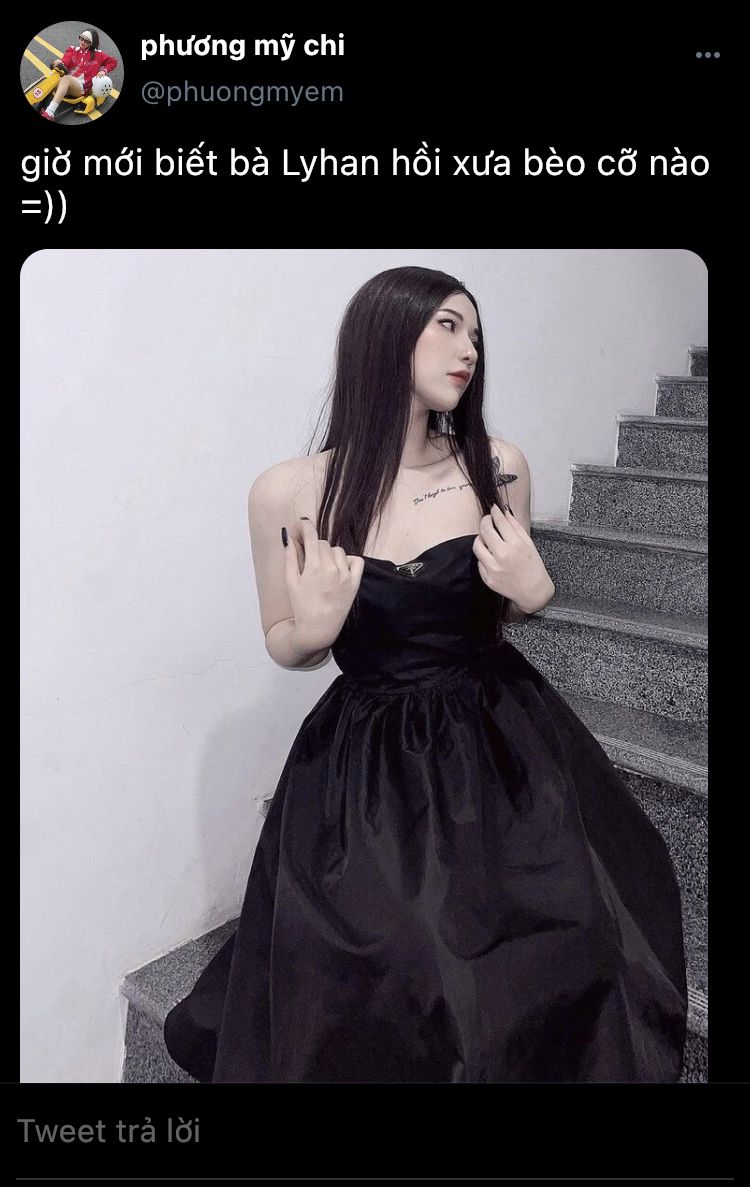
Task: Open phương mỹ chi's profile picture
Action: pos(70,72)
